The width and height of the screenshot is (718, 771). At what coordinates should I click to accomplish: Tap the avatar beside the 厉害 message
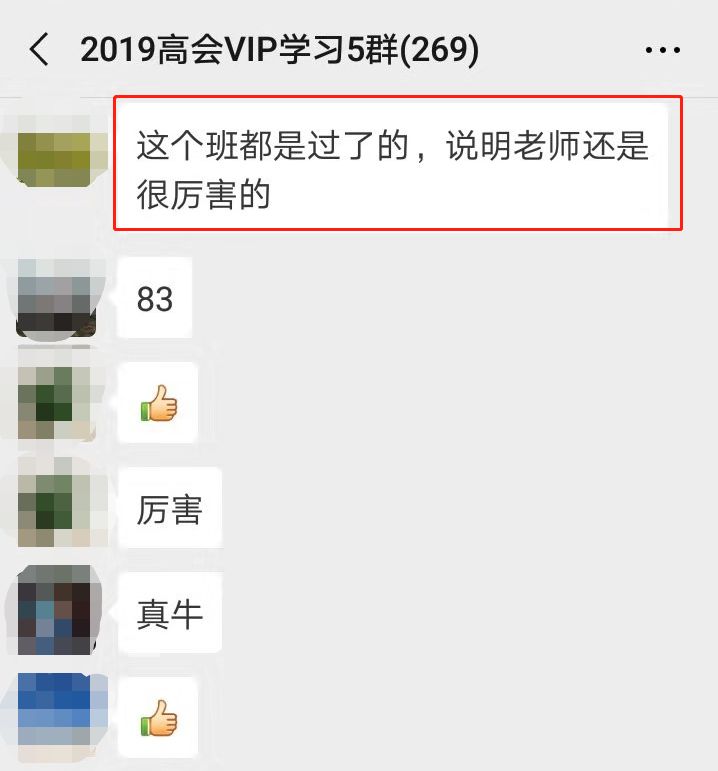pyautogui.click(x=56, y=502)
